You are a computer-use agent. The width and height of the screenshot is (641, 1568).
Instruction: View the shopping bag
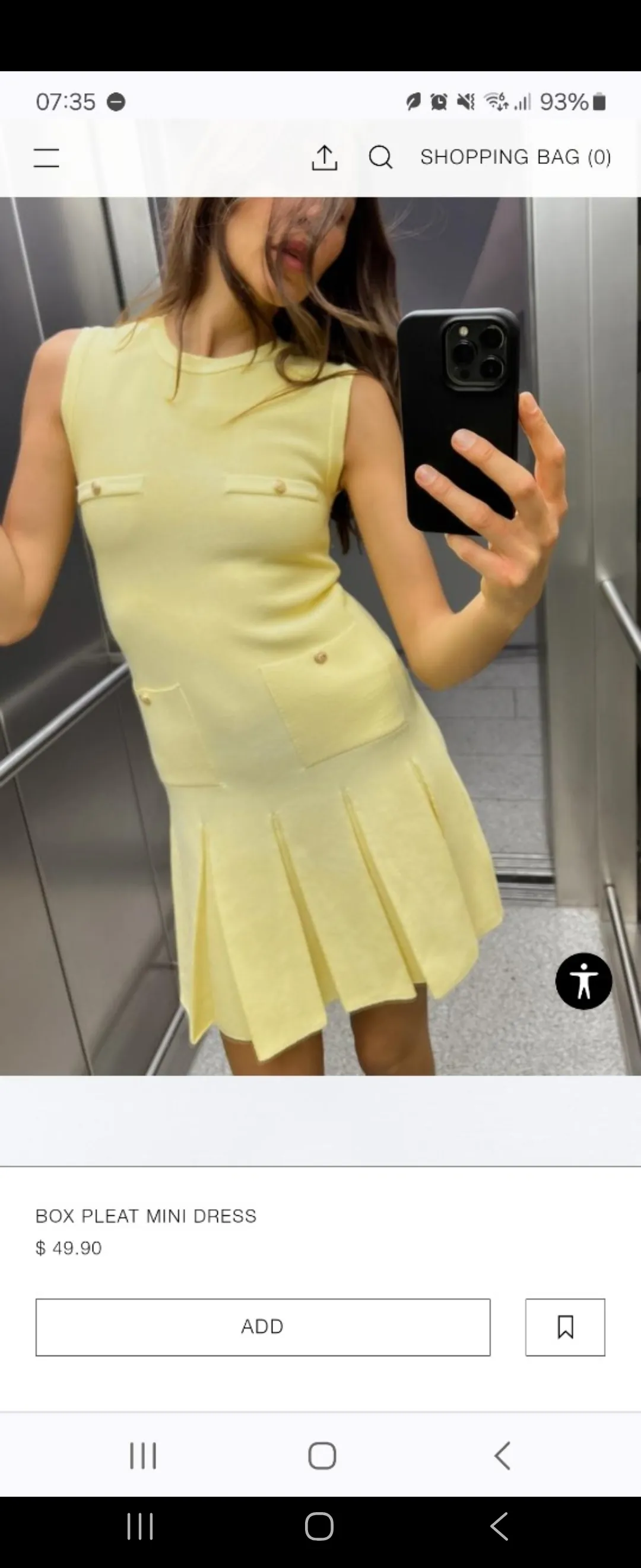[x=515, y=157]
